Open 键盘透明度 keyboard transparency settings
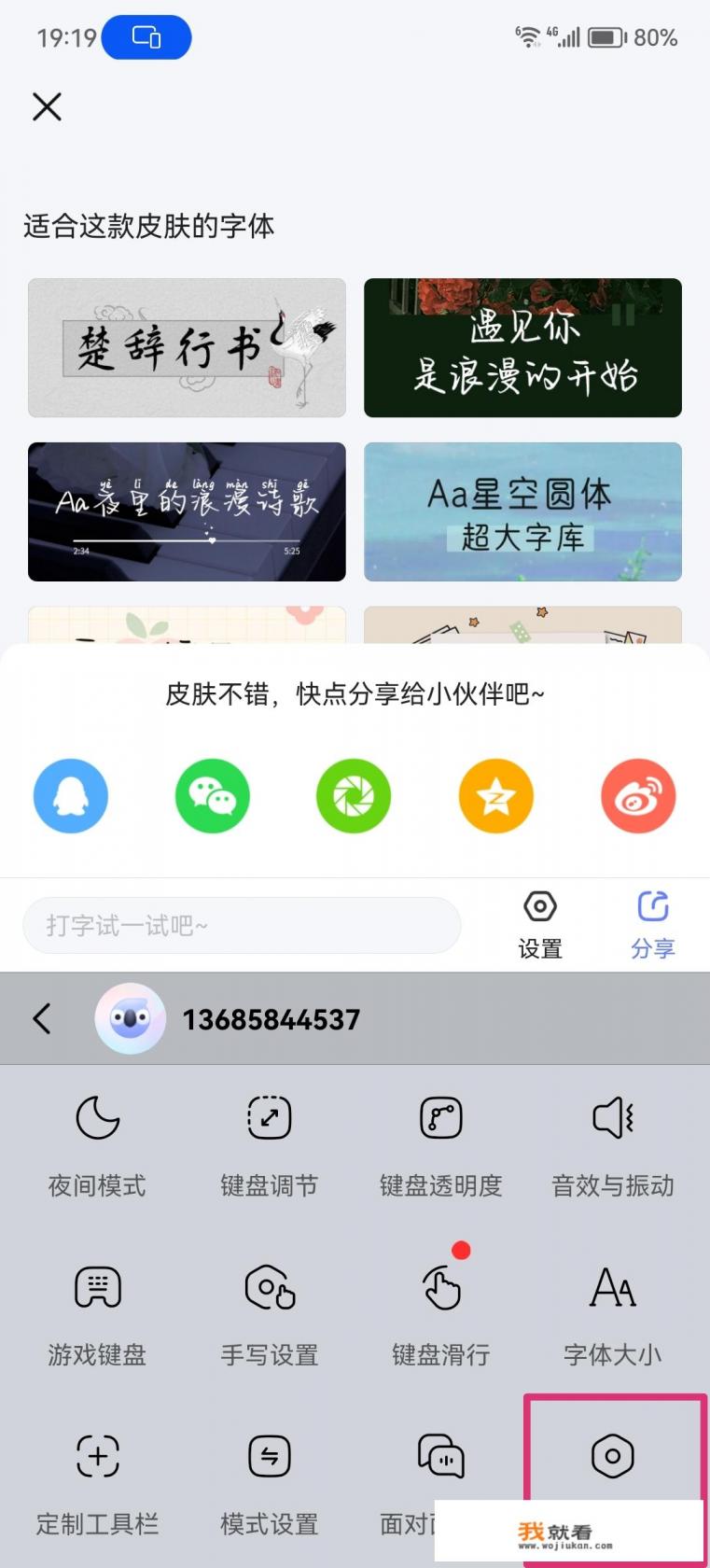The image size is (710, 1568). 439,1141
